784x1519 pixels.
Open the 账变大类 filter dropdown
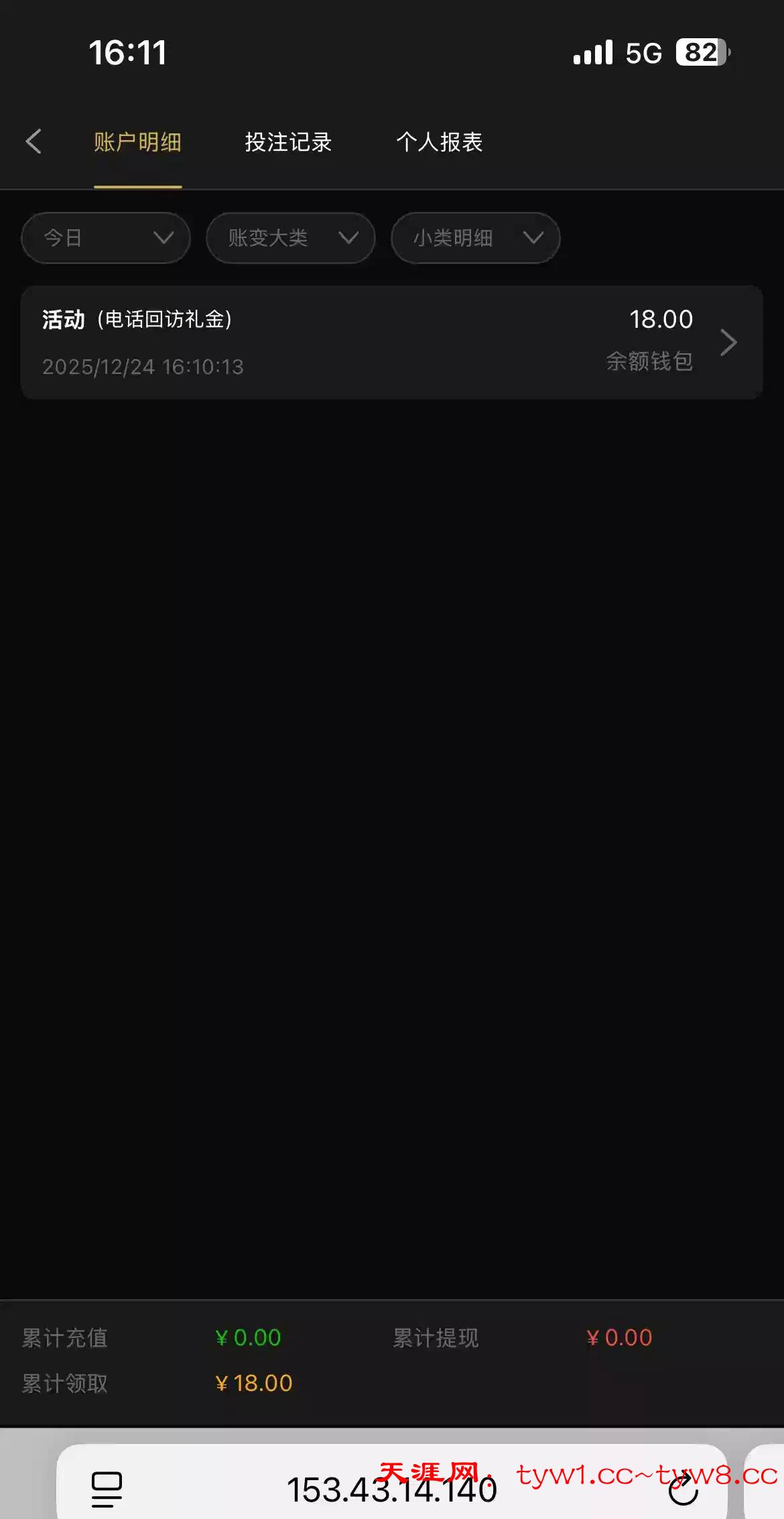click(x=290, y=238)
